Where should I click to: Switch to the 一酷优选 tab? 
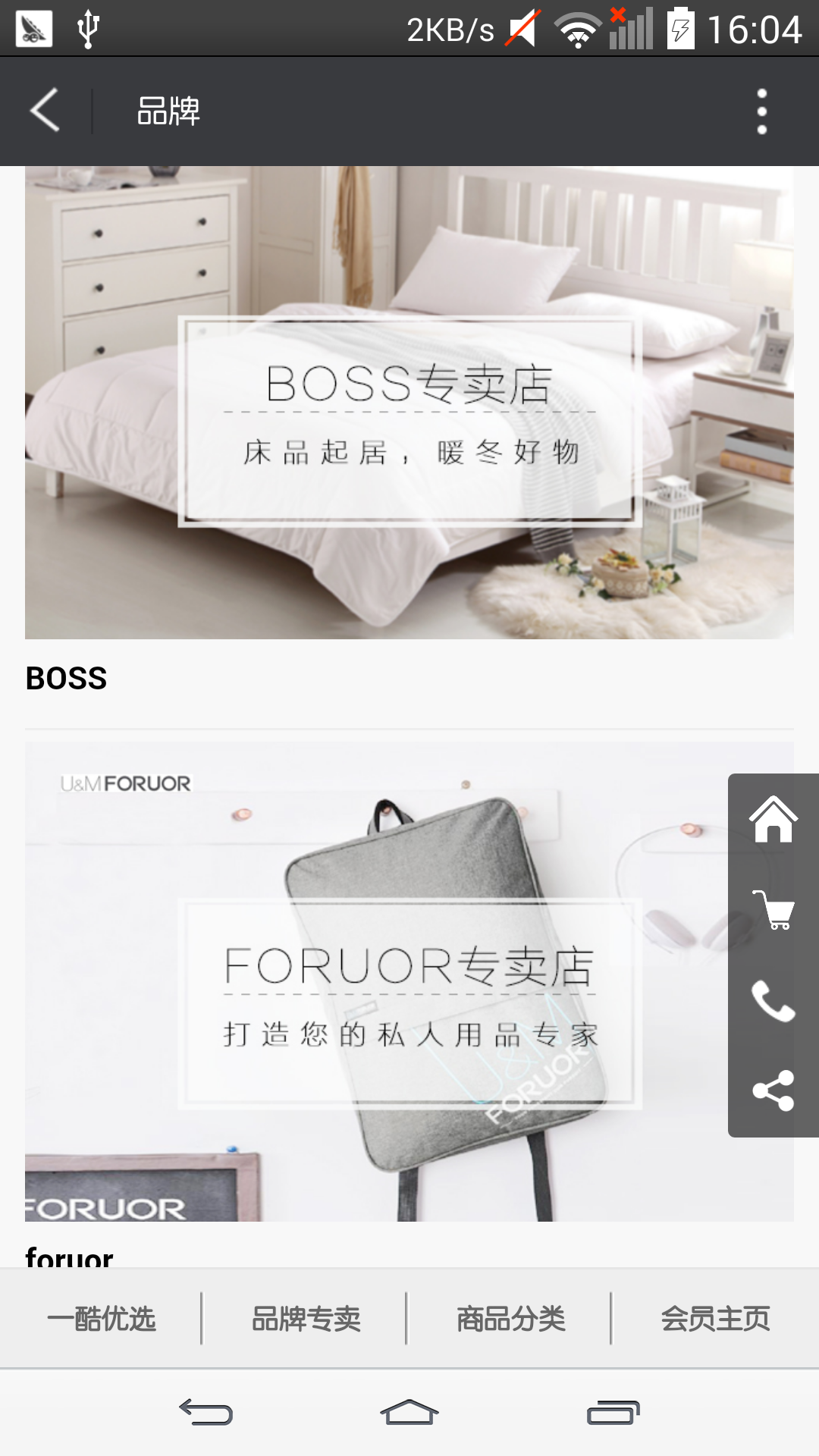point(102,1319)
